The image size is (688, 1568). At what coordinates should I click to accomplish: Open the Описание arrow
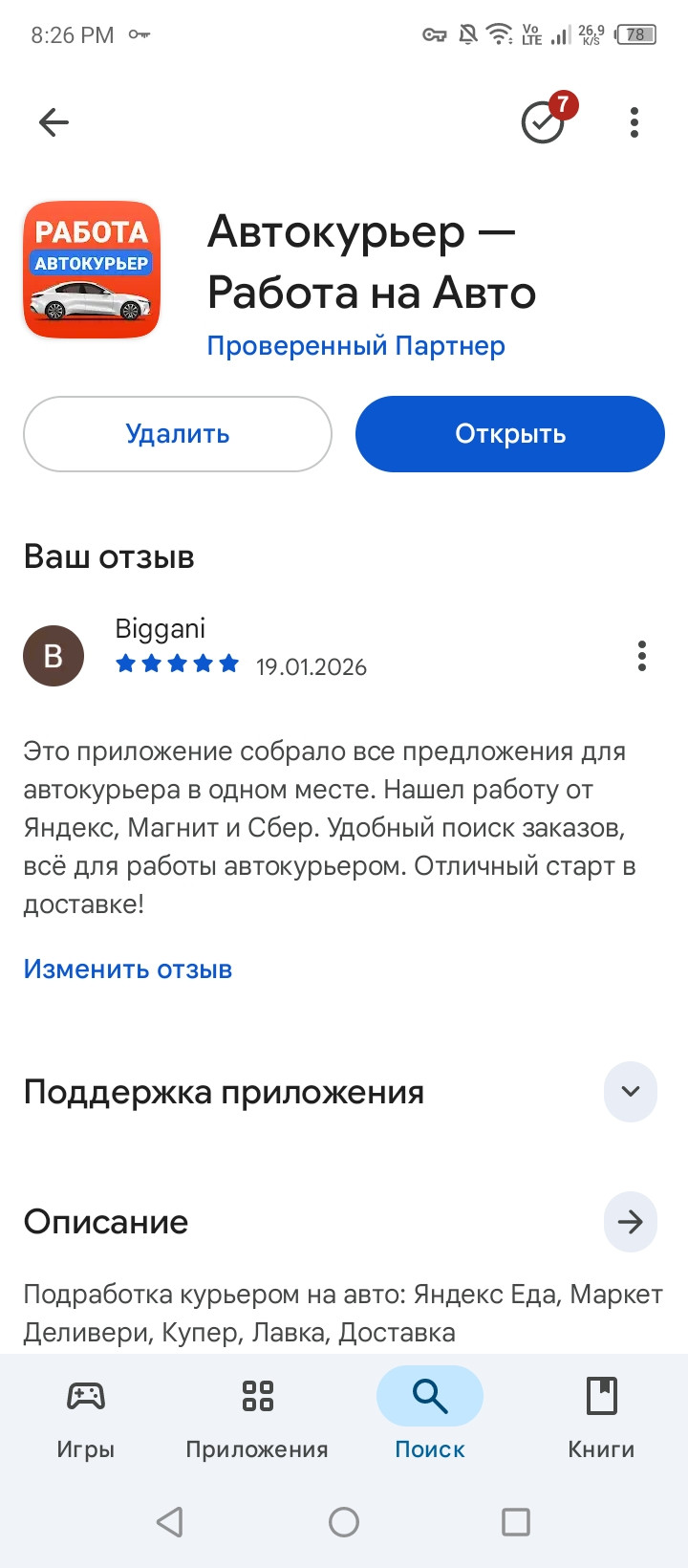click(630, 1221)
